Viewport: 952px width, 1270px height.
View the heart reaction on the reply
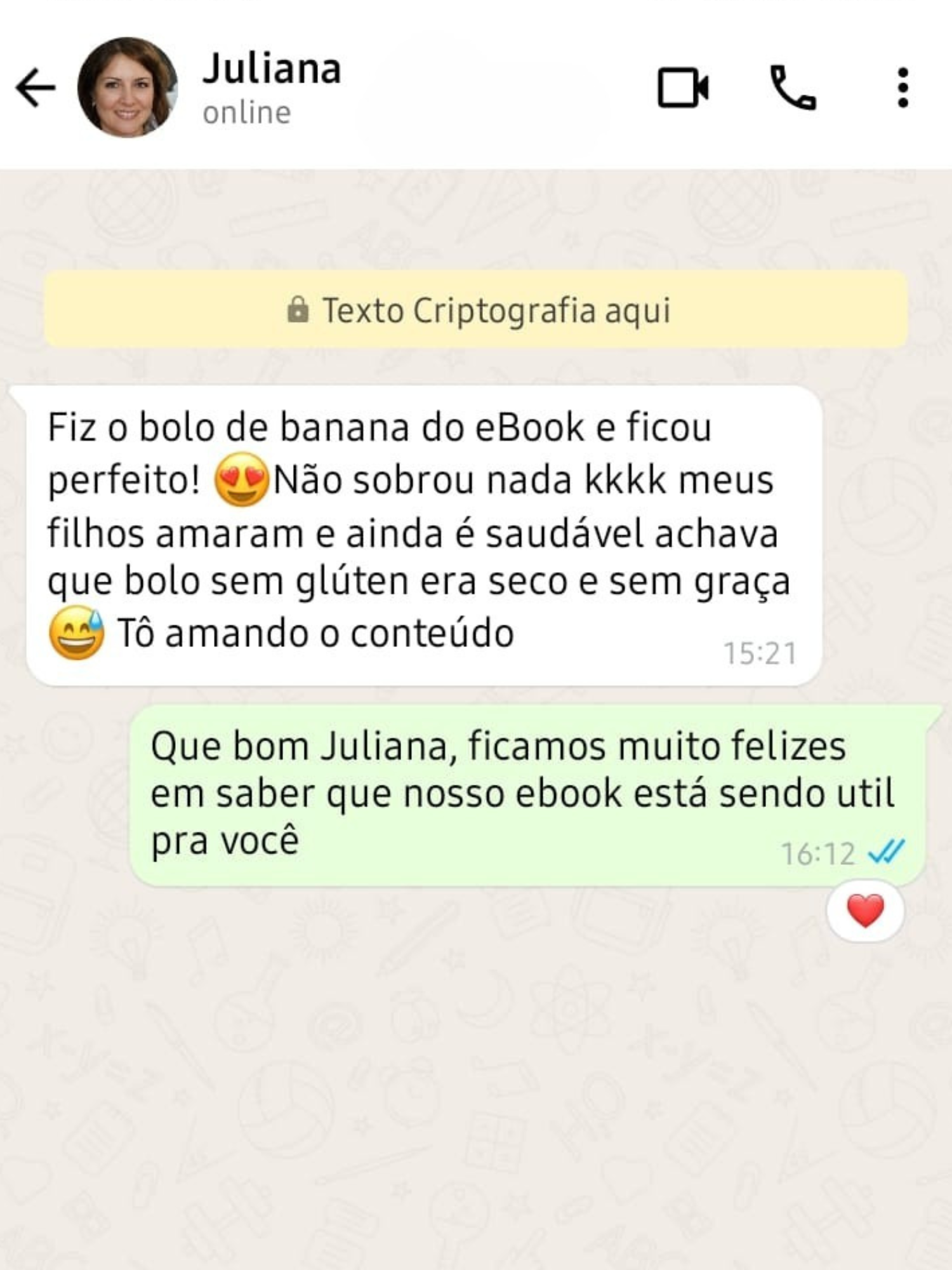tap(865, 910)
